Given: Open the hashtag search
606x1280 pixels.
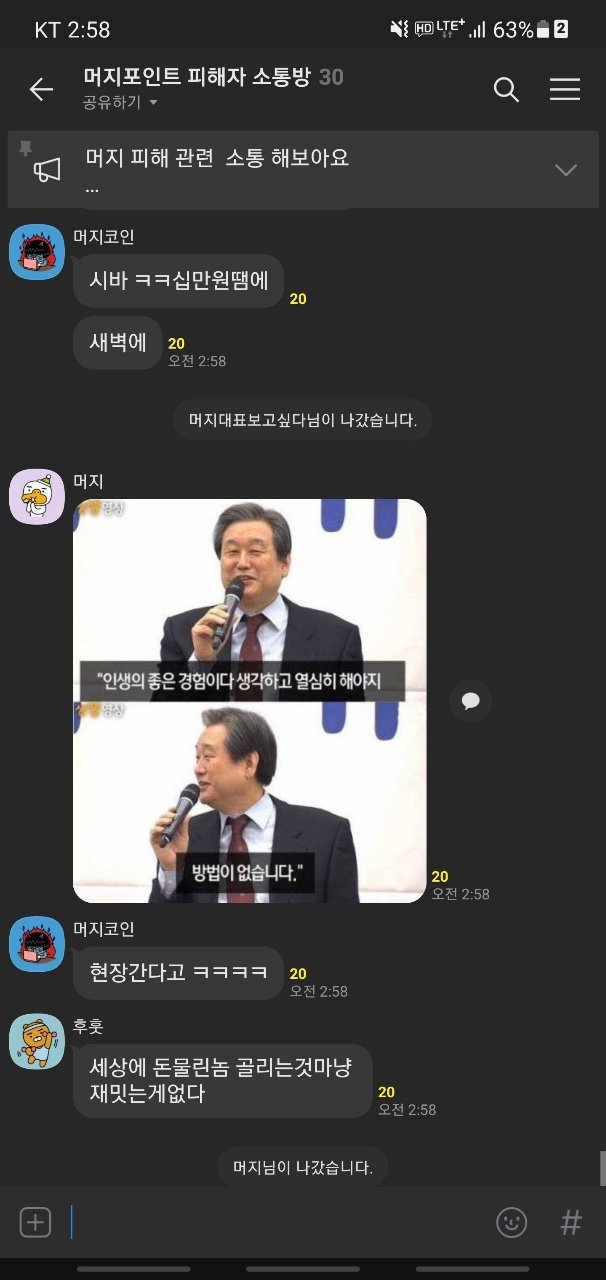Looking at the screenshot, I should tap(570, 1222).
